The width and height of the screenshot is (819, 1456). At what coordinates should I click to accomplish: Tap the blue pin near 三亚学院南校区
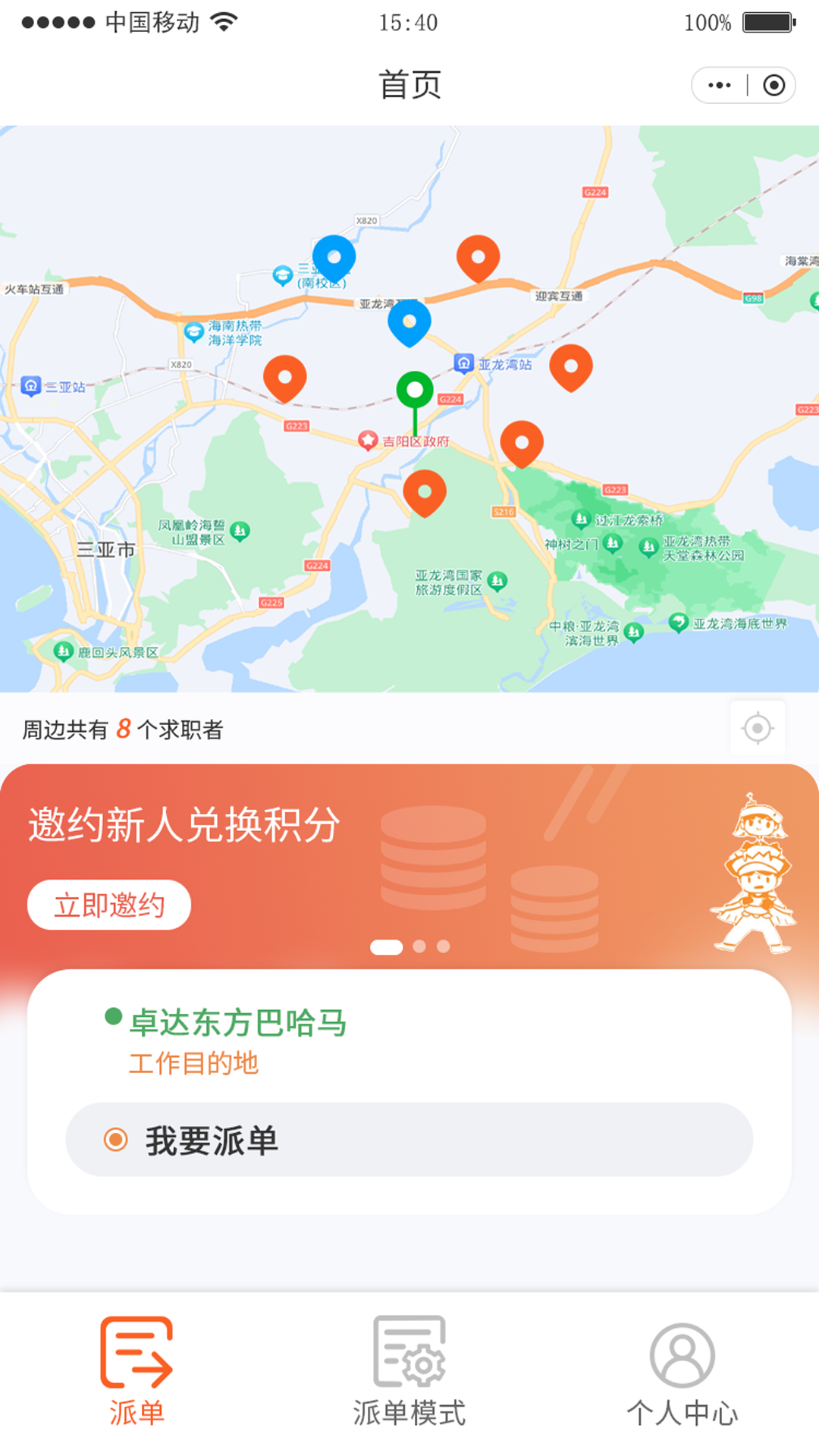pos(334,258)
